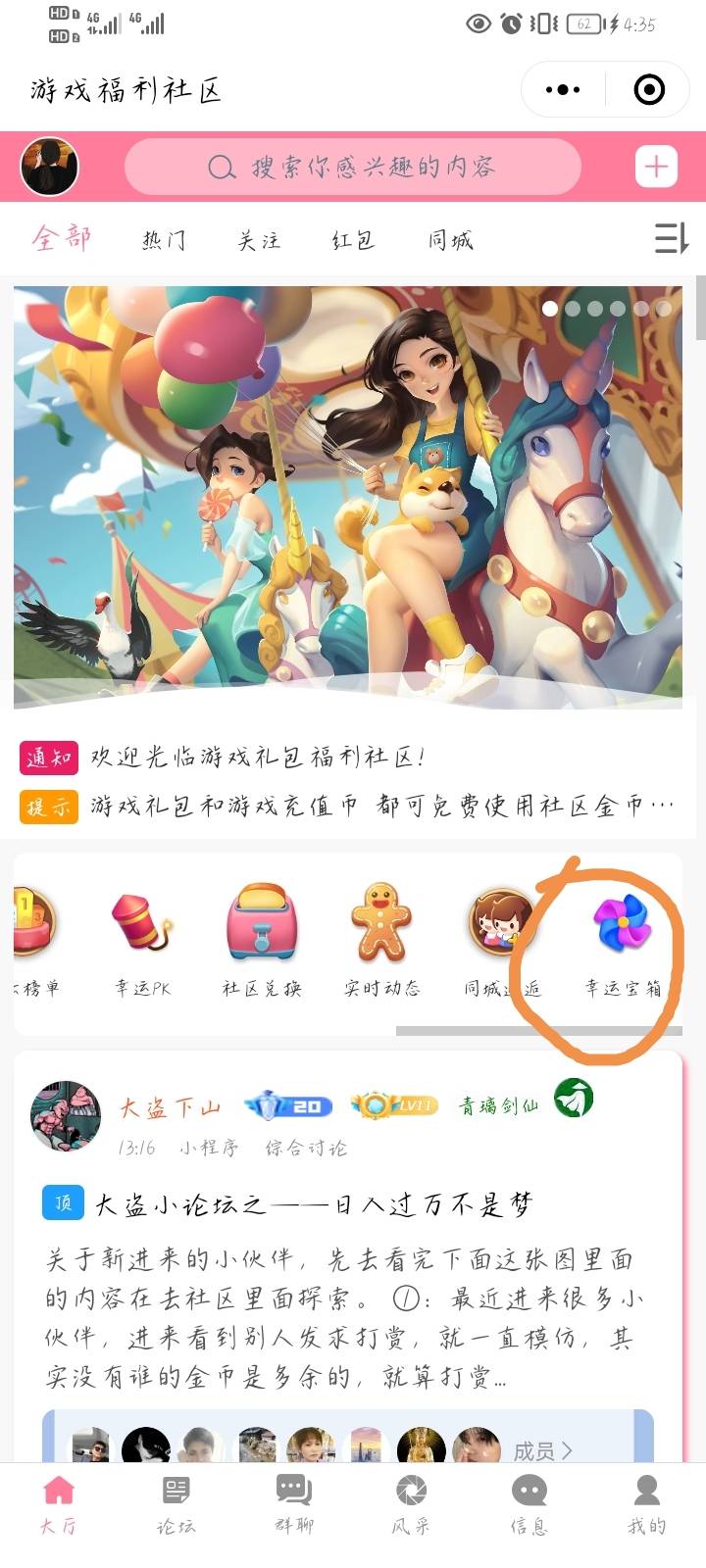Tap the search box 搜索你感兴趣的内容
The height and width of the screenshot is (1568, 706).
coord(353,167)
